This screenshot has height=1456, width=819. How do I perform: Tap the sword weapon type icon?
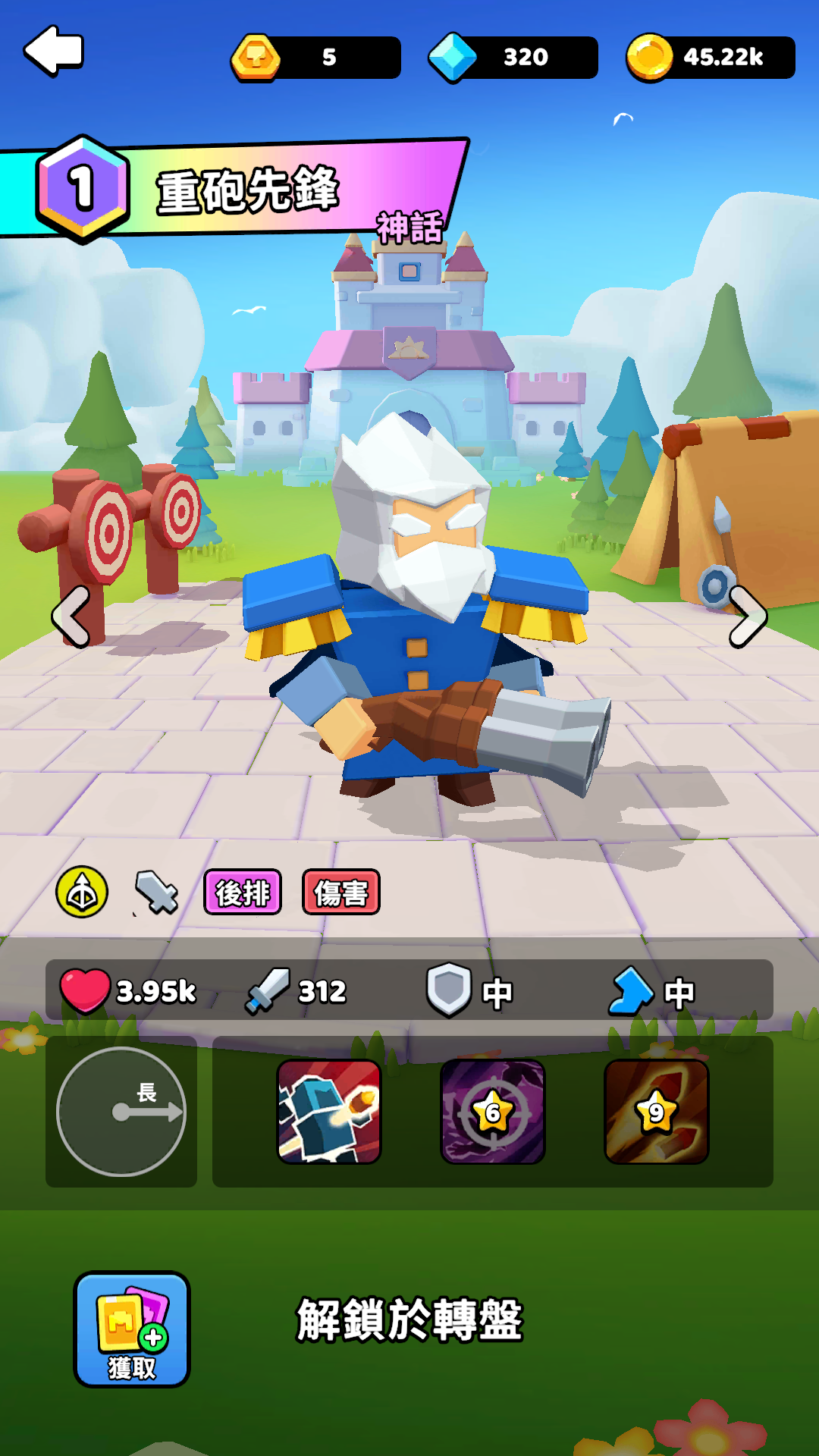point(156,893)
